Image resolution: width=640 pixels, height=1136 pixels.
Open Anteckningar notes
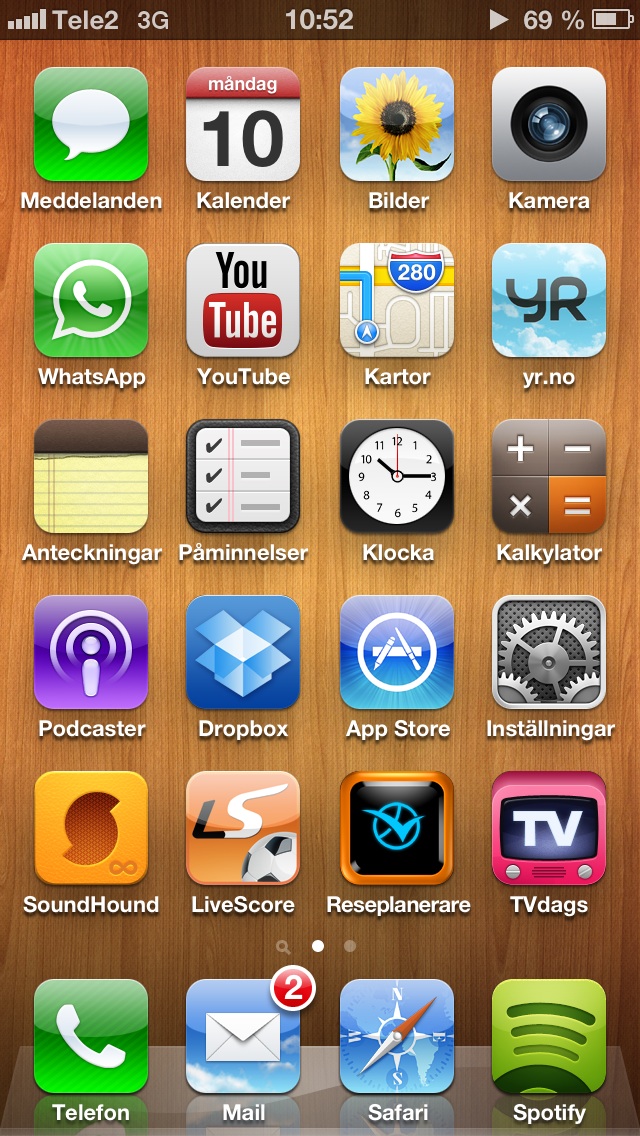coord(91,476)
